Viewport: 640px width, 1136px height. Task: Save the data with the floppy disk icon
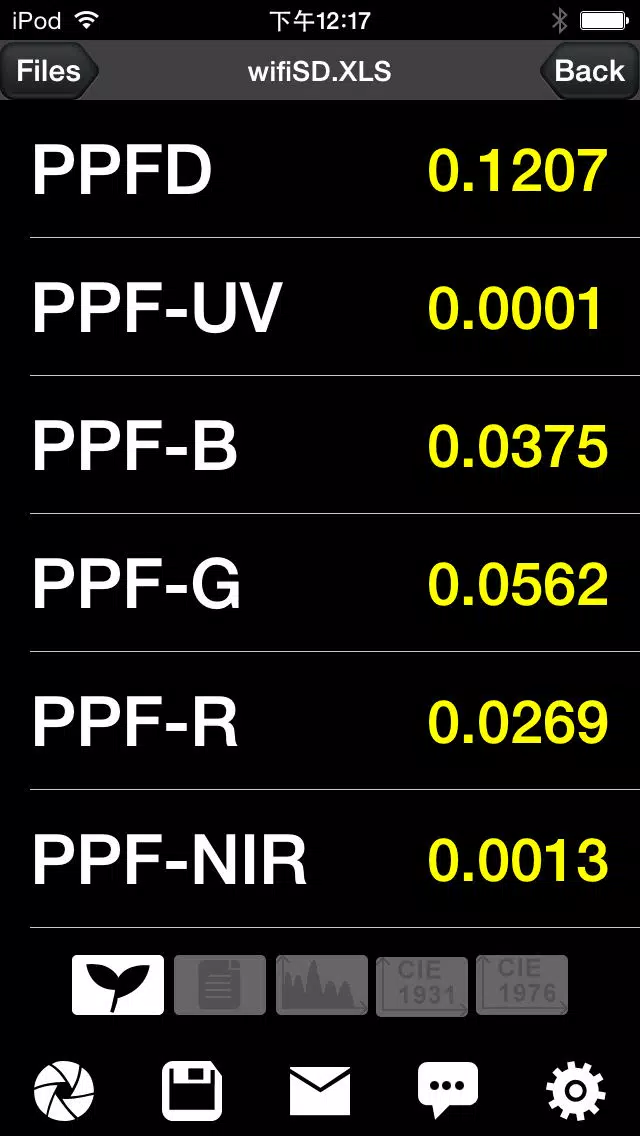pos(191,1090)
